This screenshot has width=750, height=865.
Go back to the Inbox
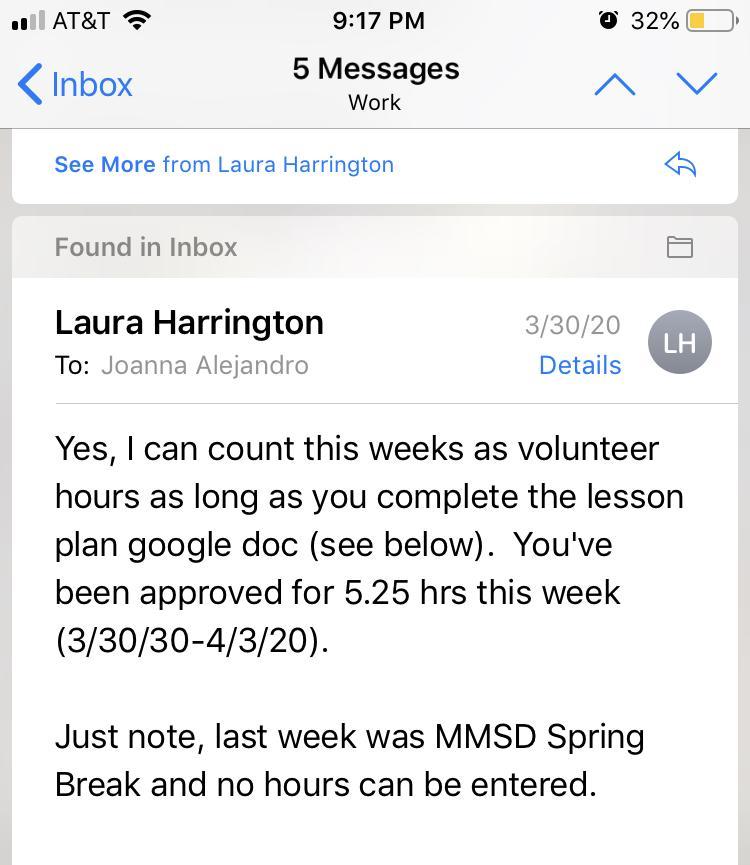tap(75, 85)
